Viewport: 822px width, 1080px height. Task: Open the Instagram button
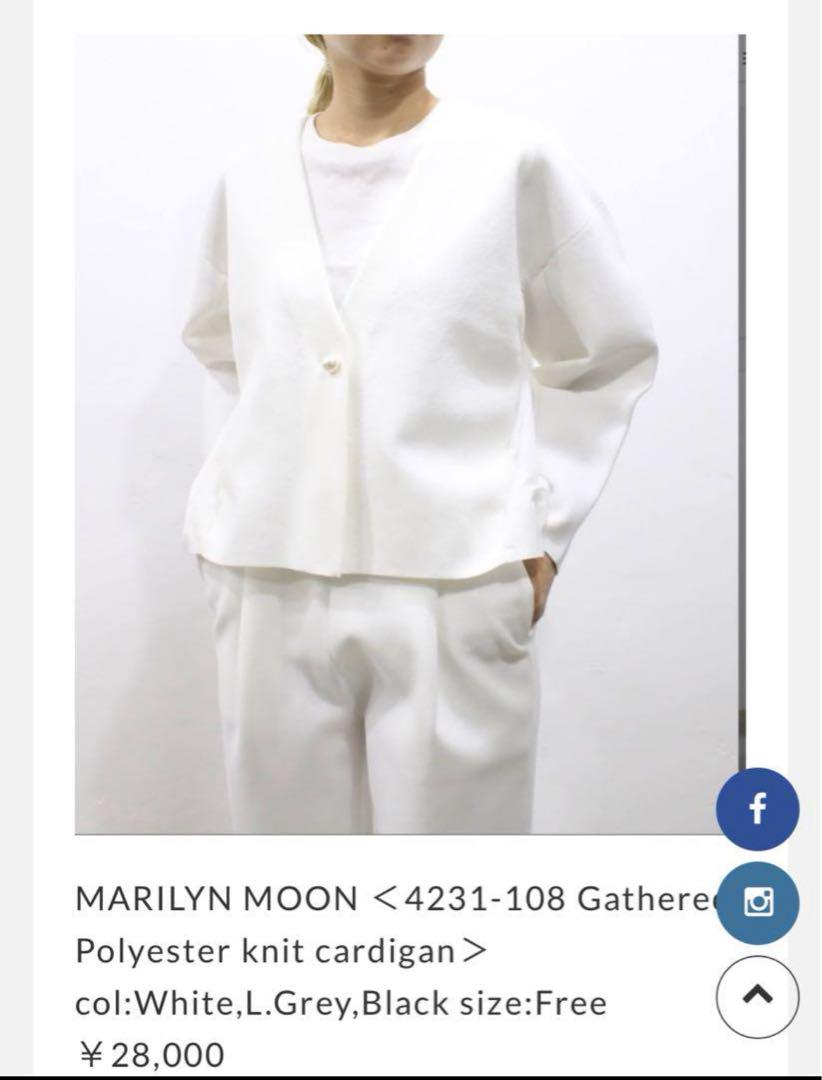758,903
